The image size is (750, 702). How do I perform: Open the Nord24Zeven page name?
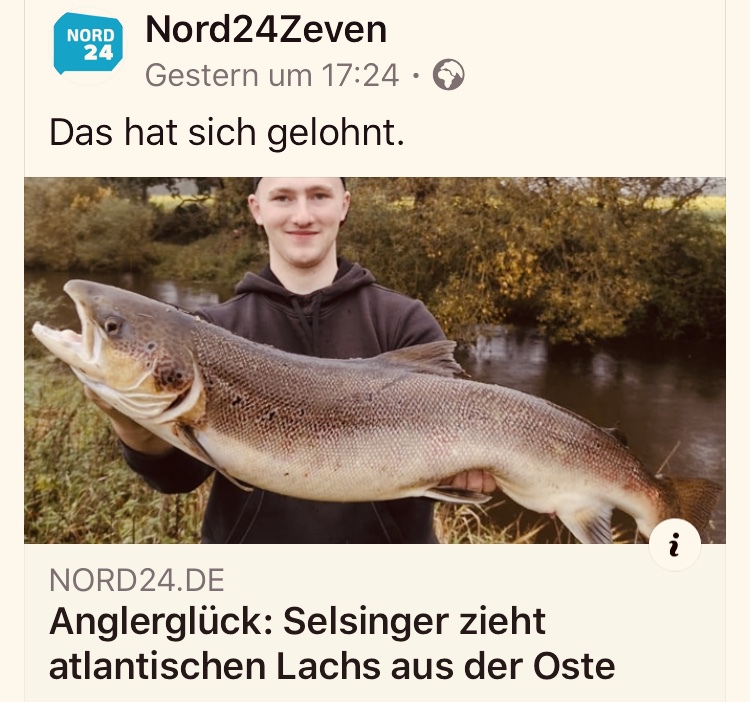[266, 30]
